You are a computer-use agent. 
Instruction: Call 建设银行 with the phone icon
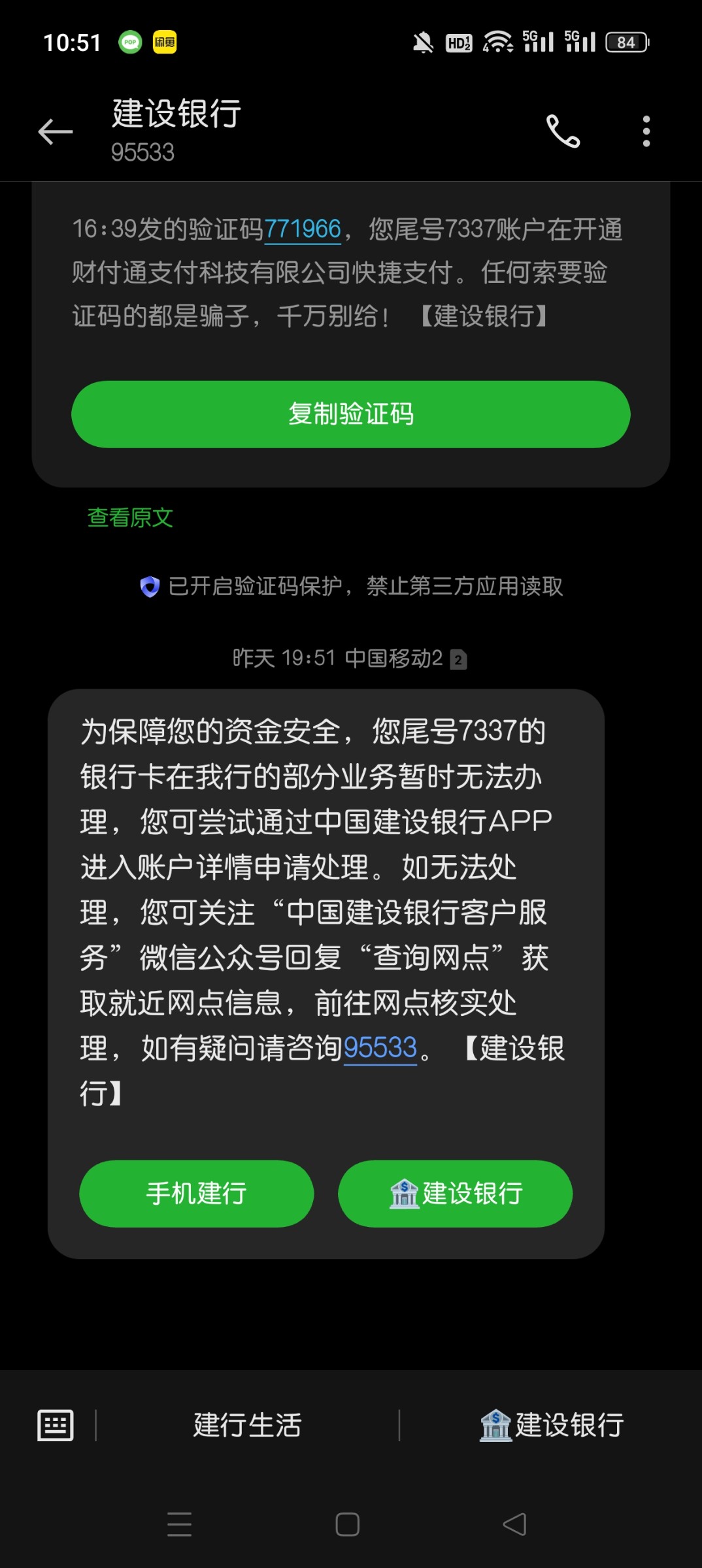(x=563, y=131)
